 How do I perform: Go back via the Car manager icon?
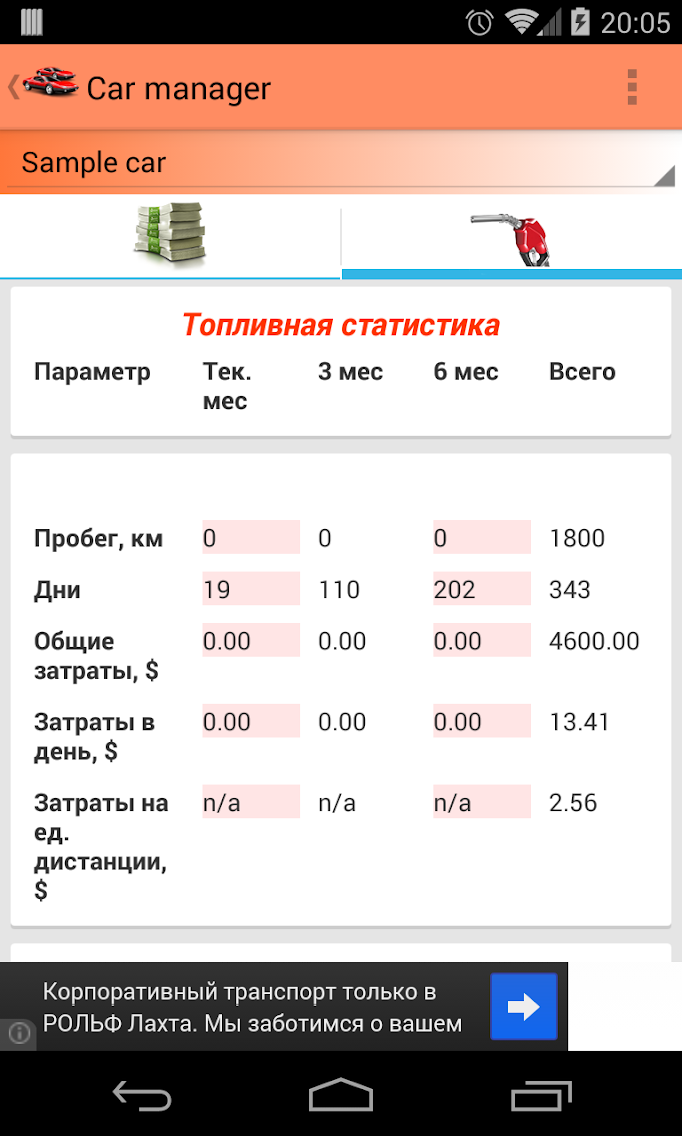pos(45,87)
